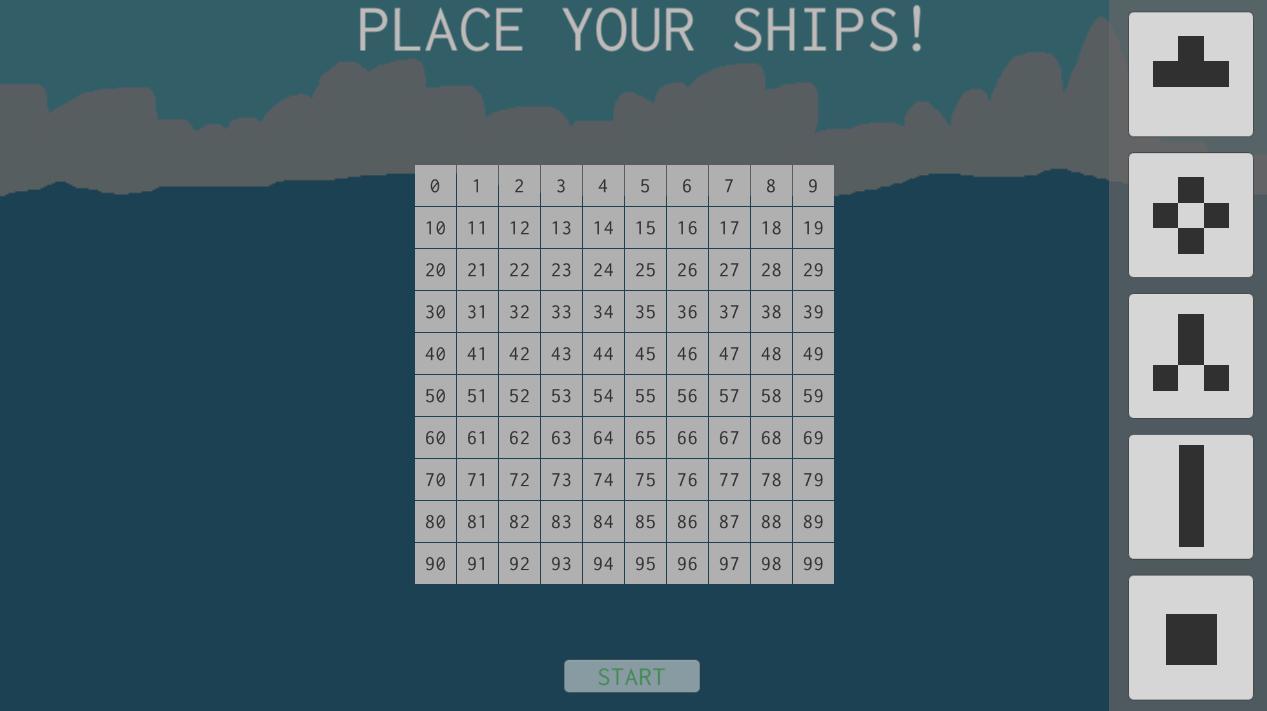
Task: Tap grid cell 90
Action: (435, 564)
